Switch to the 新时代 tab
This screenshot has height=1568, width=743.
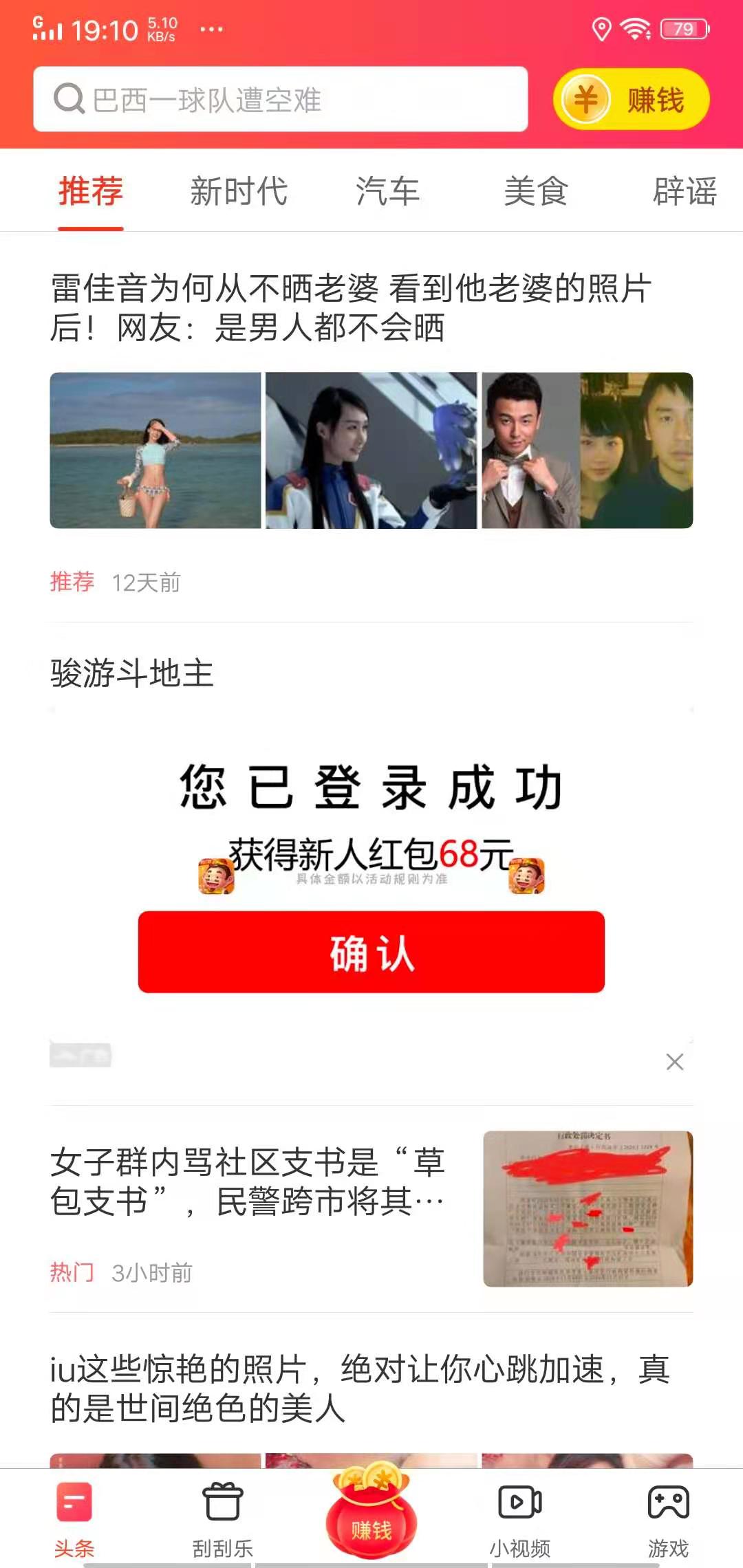(x=239, y=193)
